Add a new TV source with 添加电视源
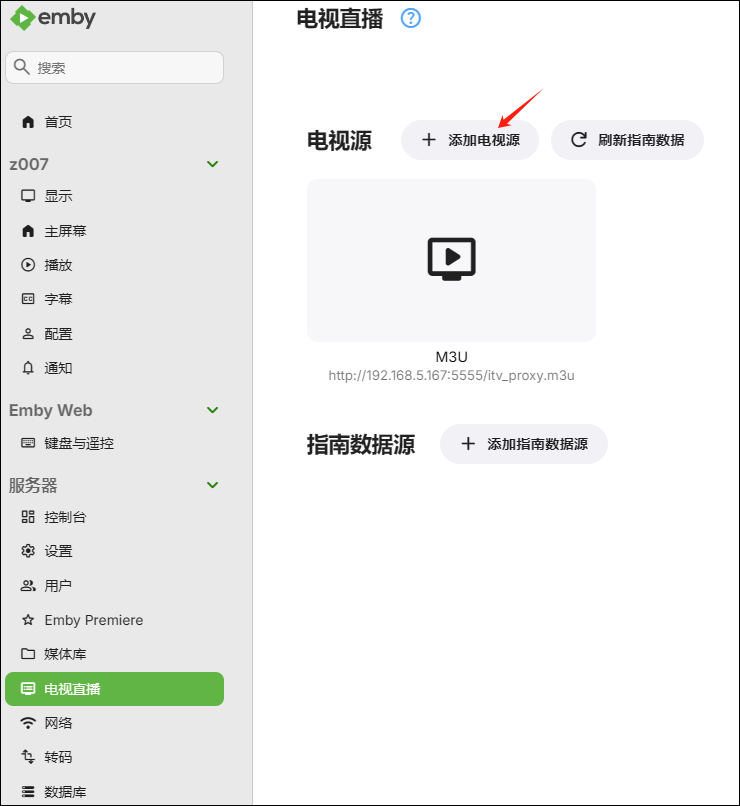This screenshot has width=740, height=806. tap(470, 140)
